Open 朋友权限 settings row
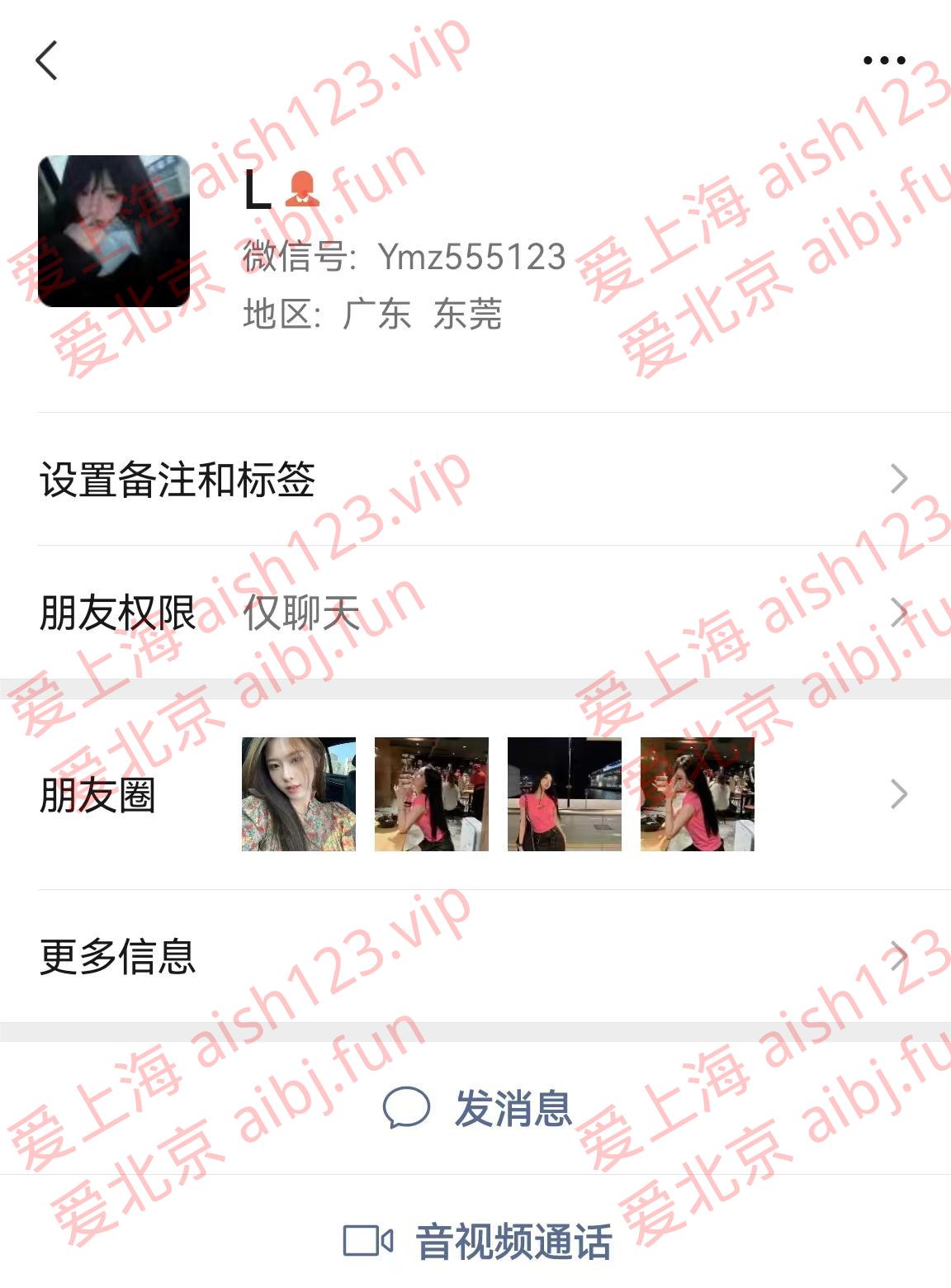 pos(475,613)
